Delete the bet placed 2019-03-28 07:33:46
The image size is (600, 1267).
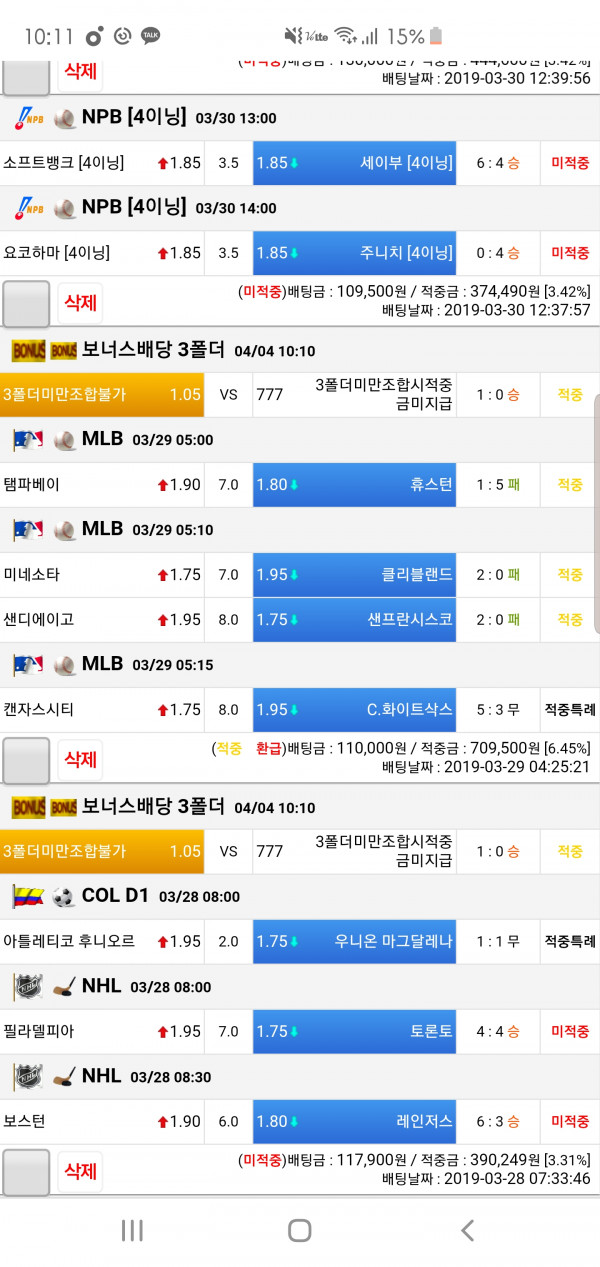tap(80, 1171)
